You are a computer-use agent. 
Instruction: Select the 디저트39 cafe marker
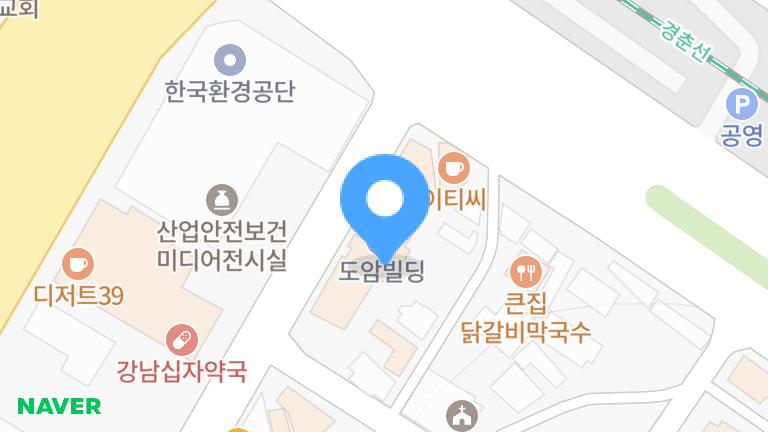tap(77, 264)
